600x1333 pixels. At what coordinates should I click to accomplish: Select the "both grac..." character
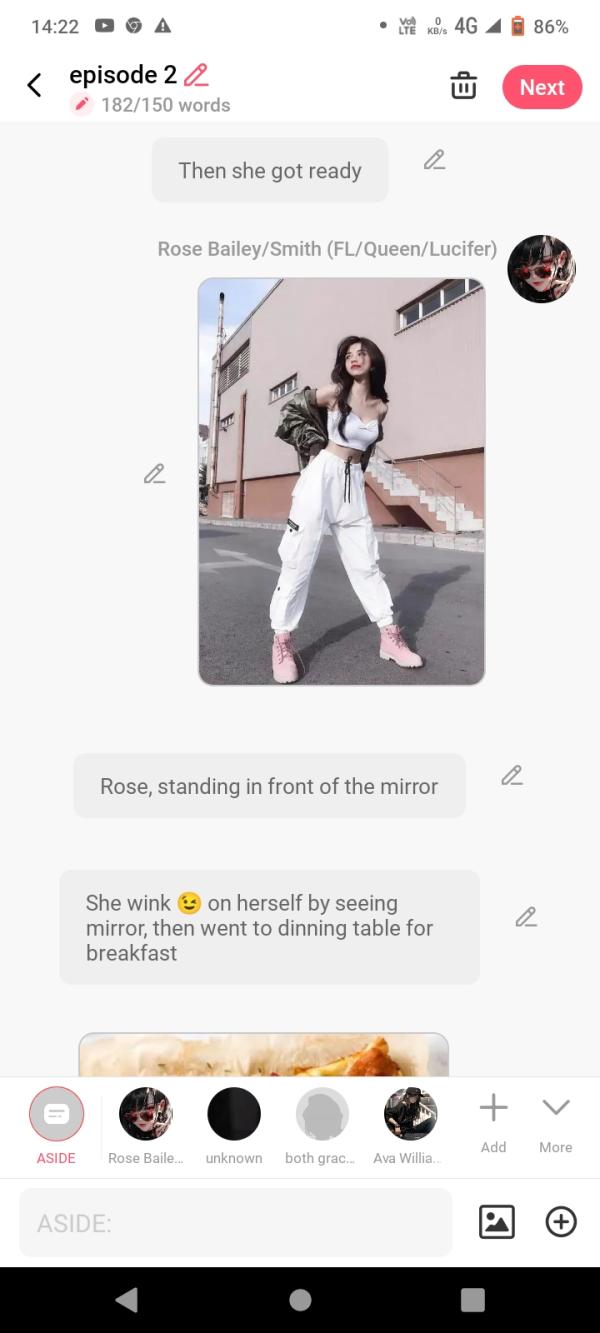(x=322, y=1114)
